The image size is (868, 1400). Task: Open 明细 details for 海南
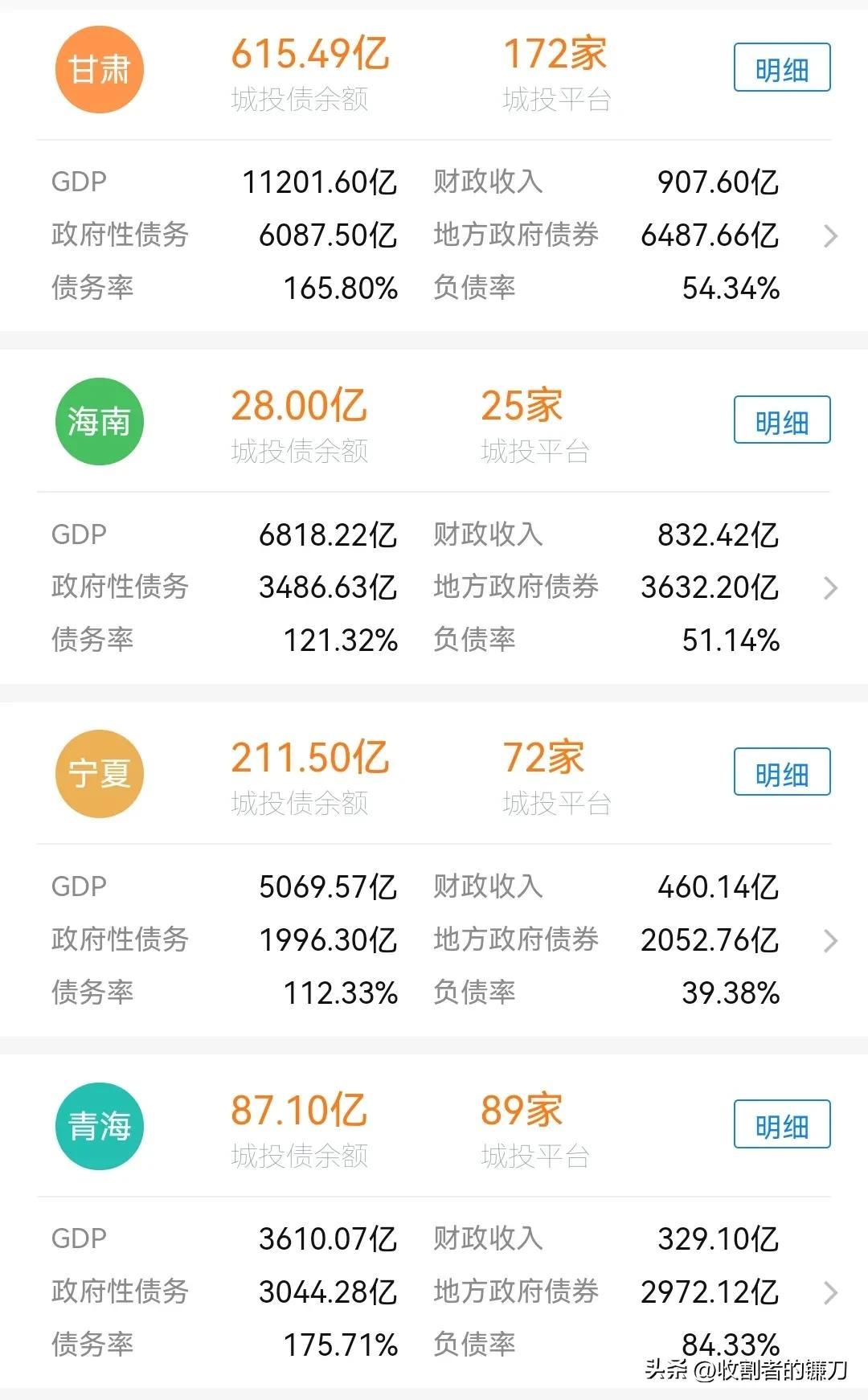click(782, 419)
